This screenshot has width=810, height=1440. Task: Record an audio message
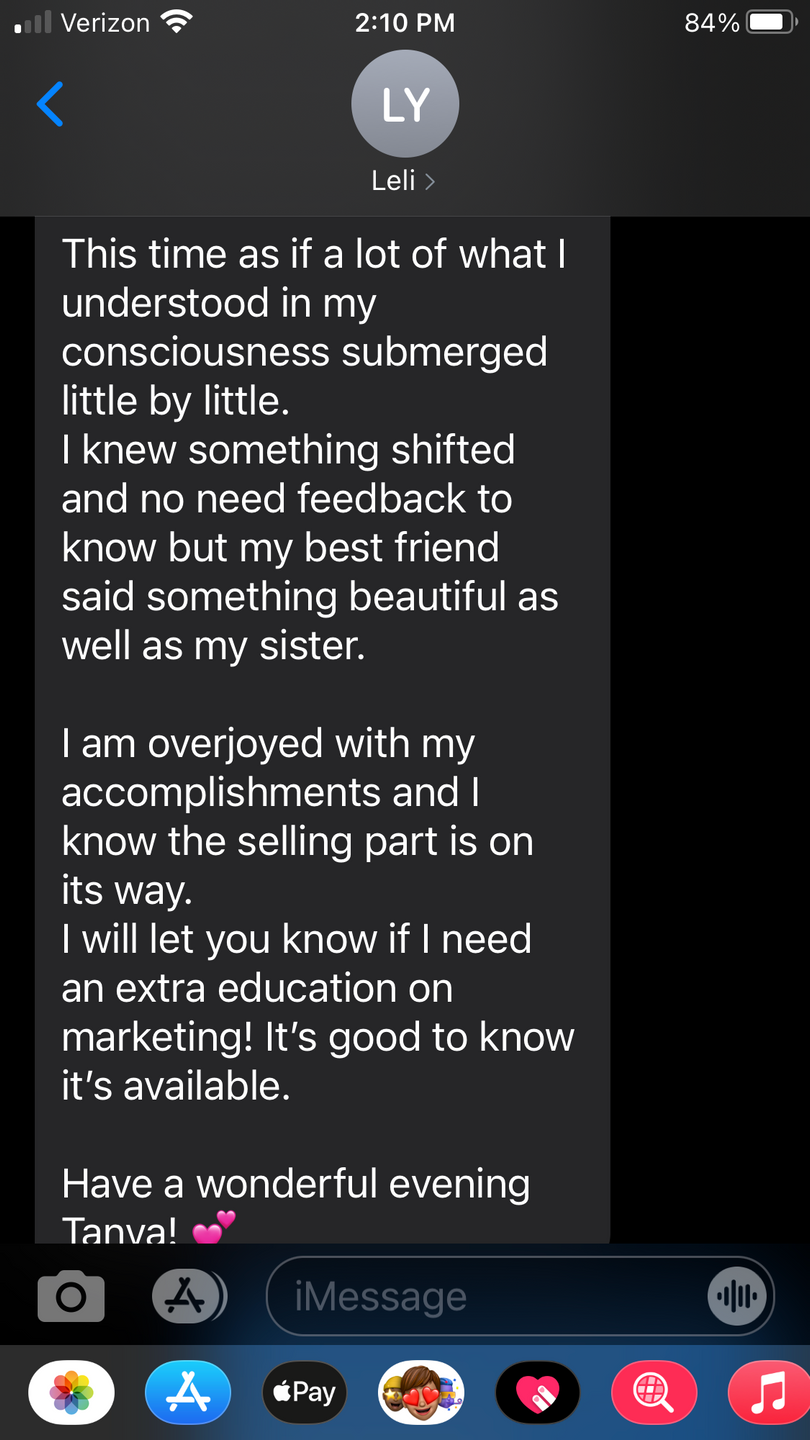coord(738,1297)
